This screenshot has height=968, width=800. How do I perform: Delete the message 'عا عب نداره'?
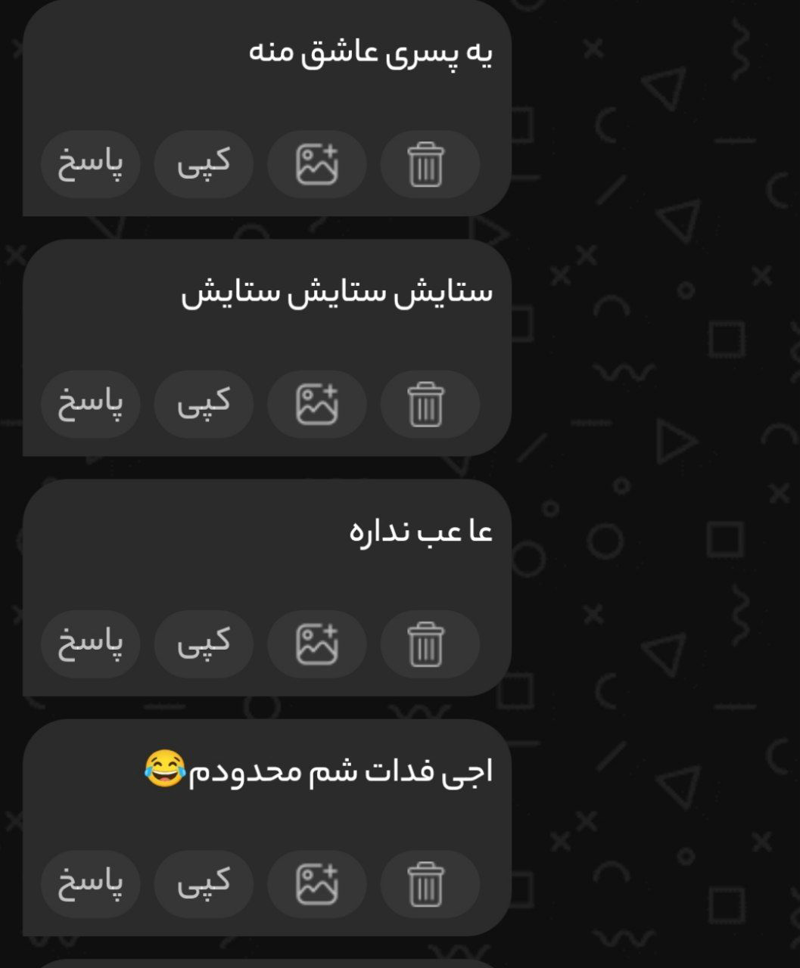(427, 644)
